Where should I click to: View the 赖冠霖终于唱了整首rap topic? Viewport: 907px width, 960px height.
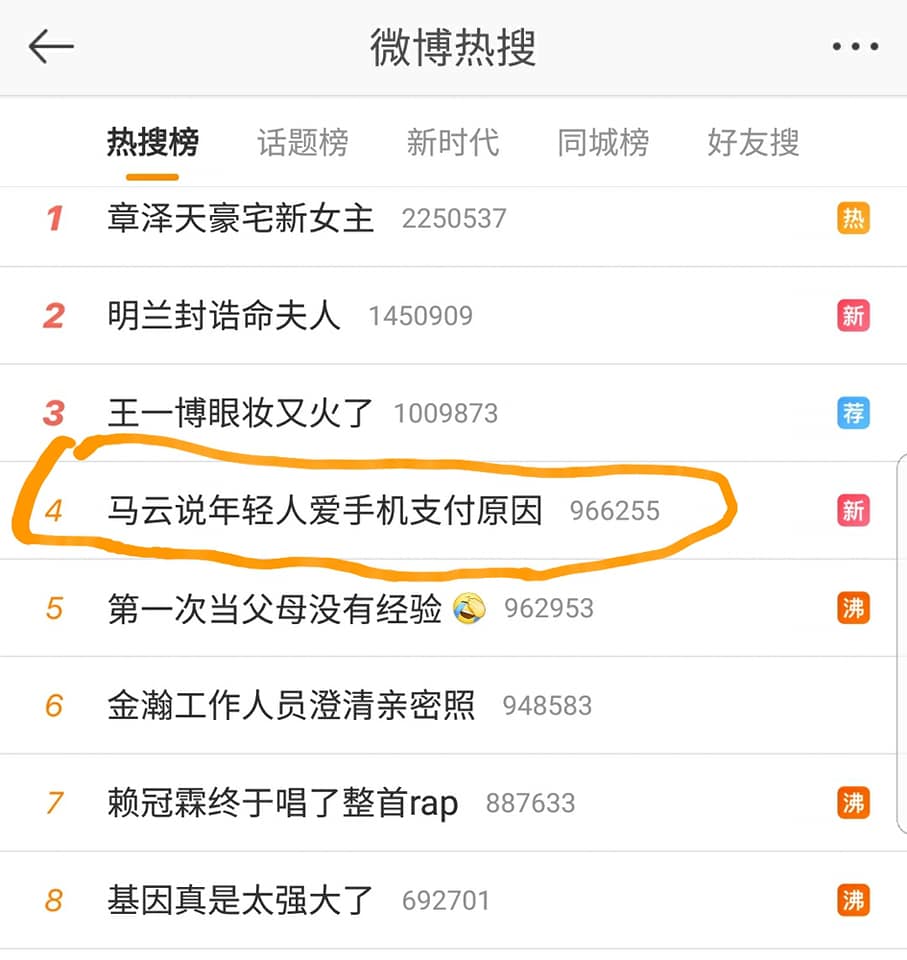tap(282, 803)
